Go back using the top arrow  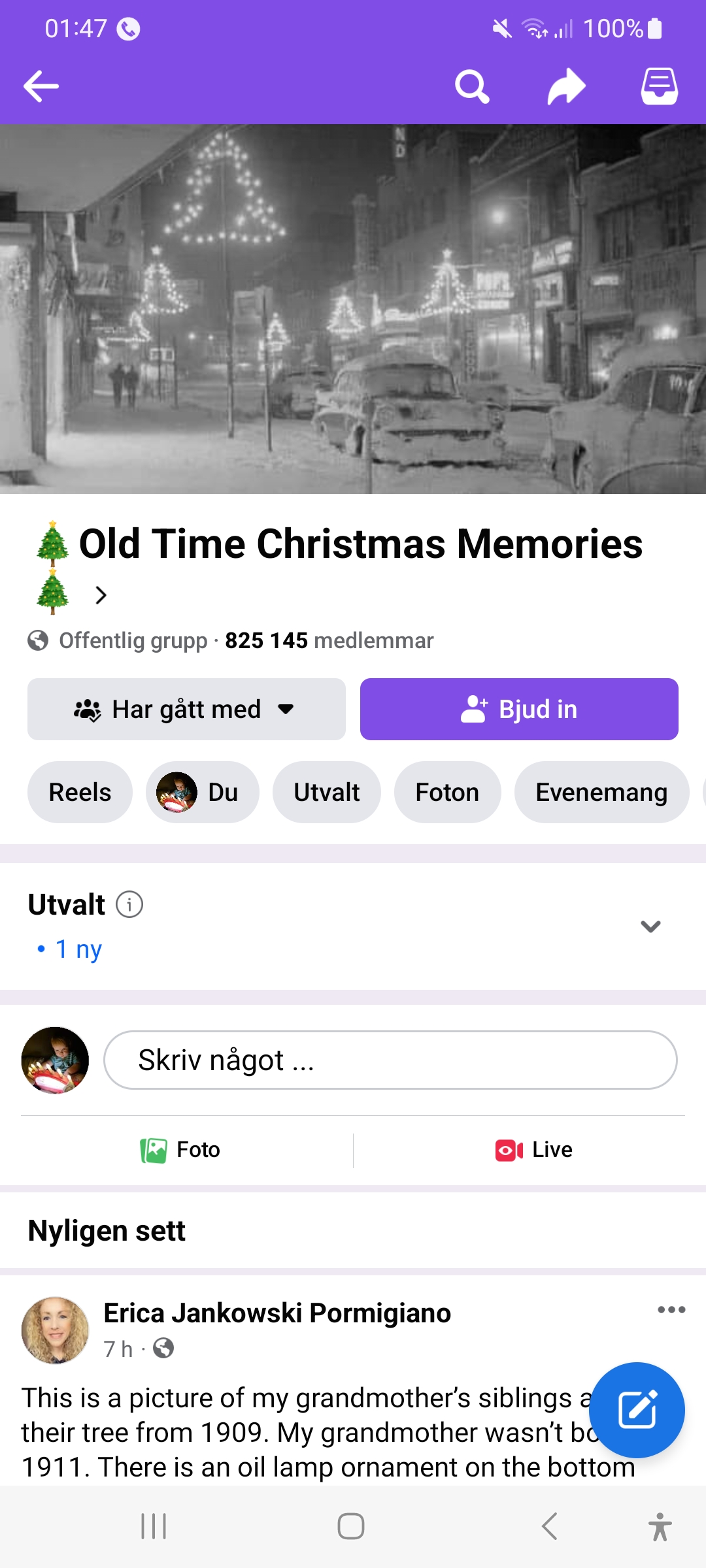[x=41, y=86]
